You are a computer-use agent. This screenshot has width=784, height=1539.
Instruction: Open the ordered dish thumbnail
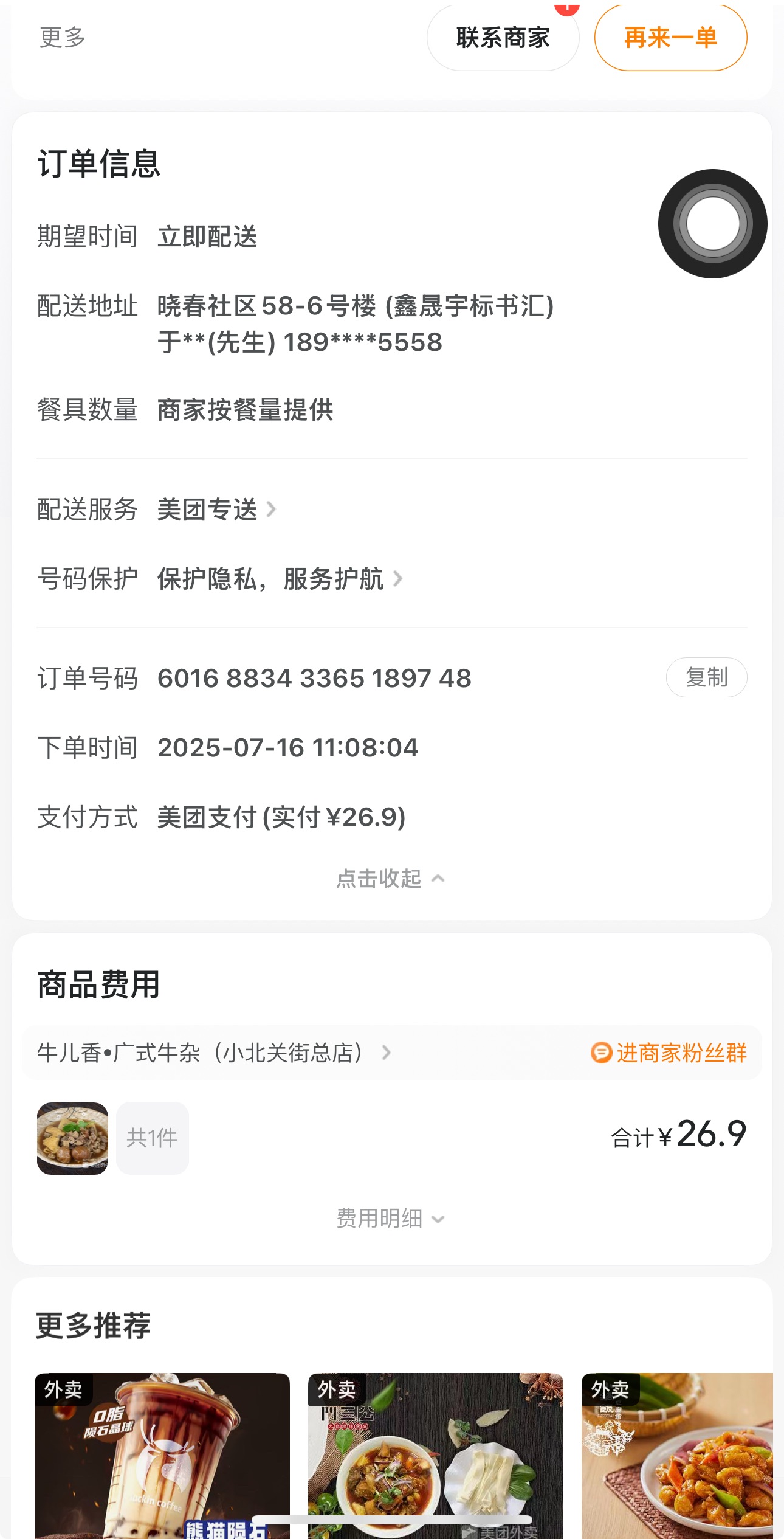coord(72,1138)
